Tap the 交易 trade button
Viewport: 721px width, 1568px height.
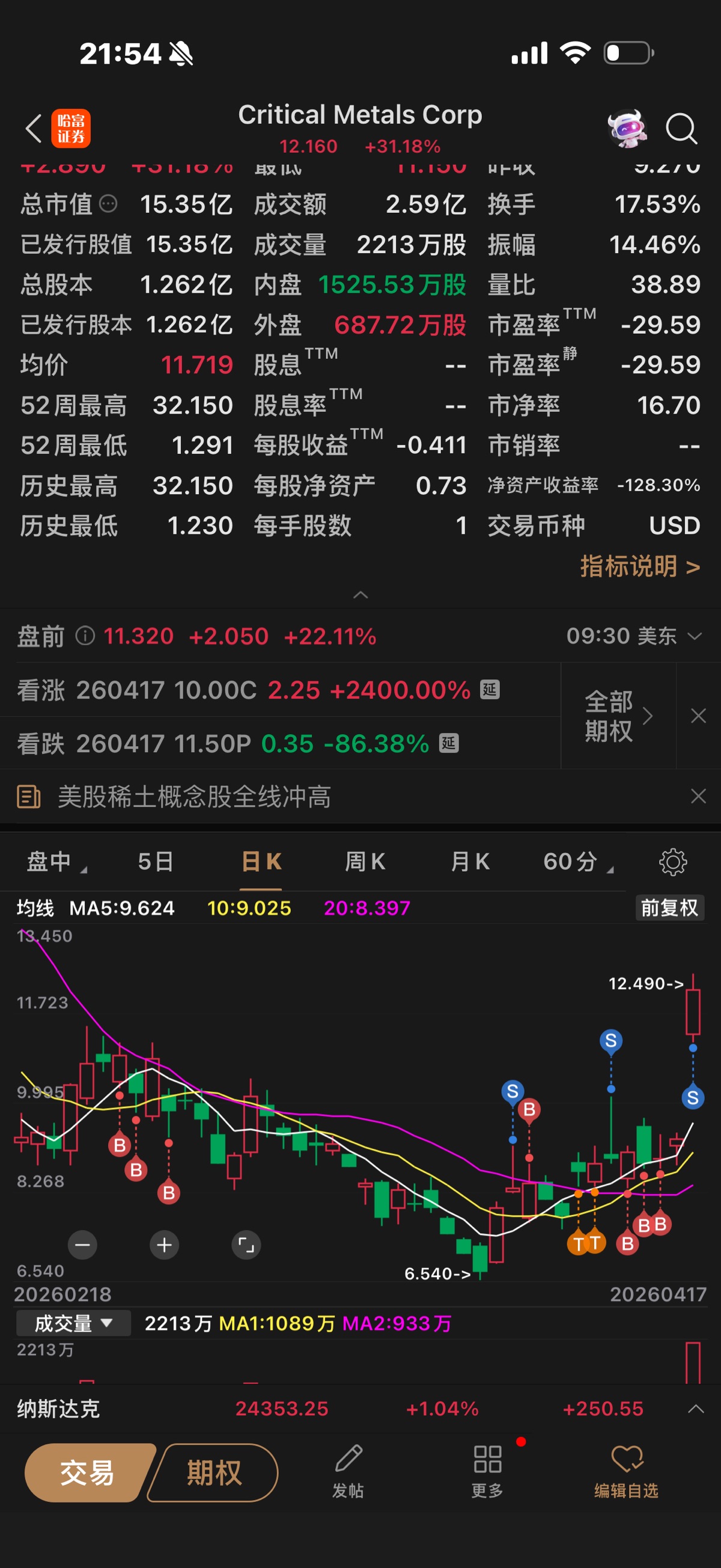click(x=87, y=1473)
